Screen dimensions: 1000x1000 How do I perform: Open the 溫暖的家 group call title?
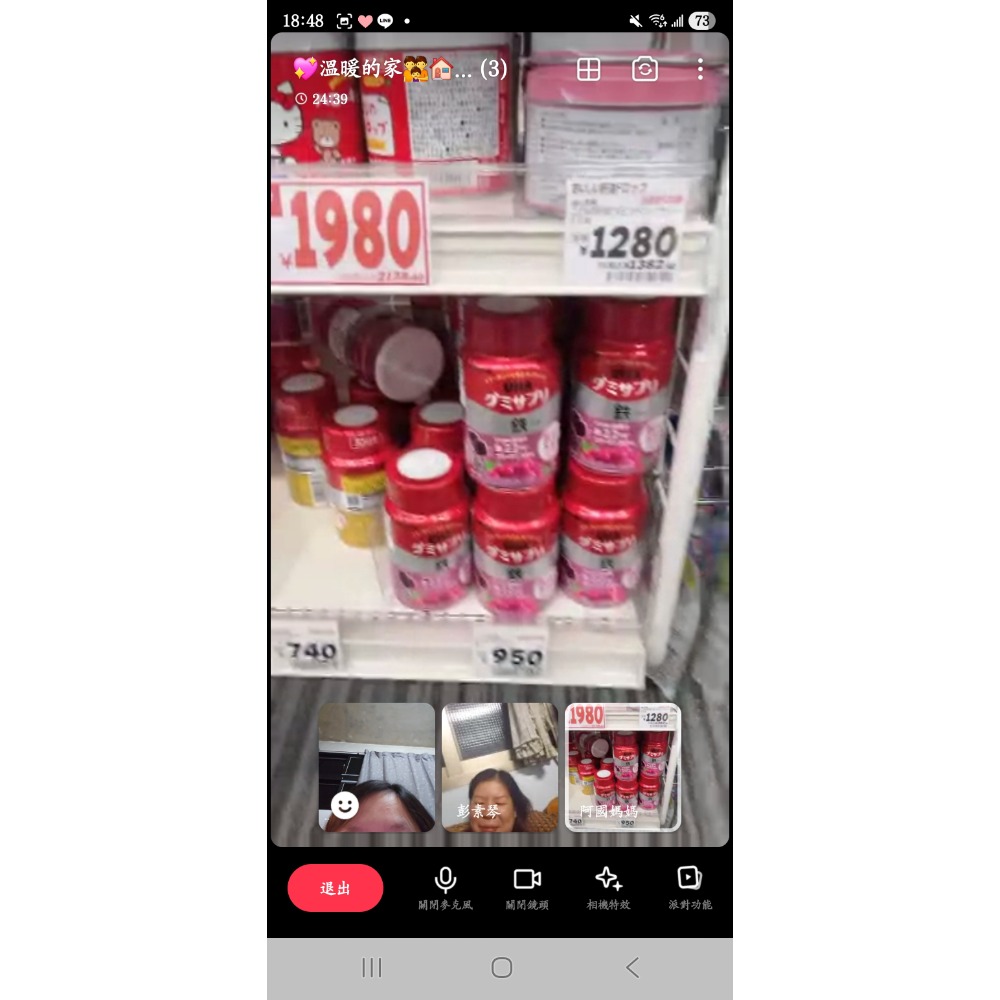[400, 68]
